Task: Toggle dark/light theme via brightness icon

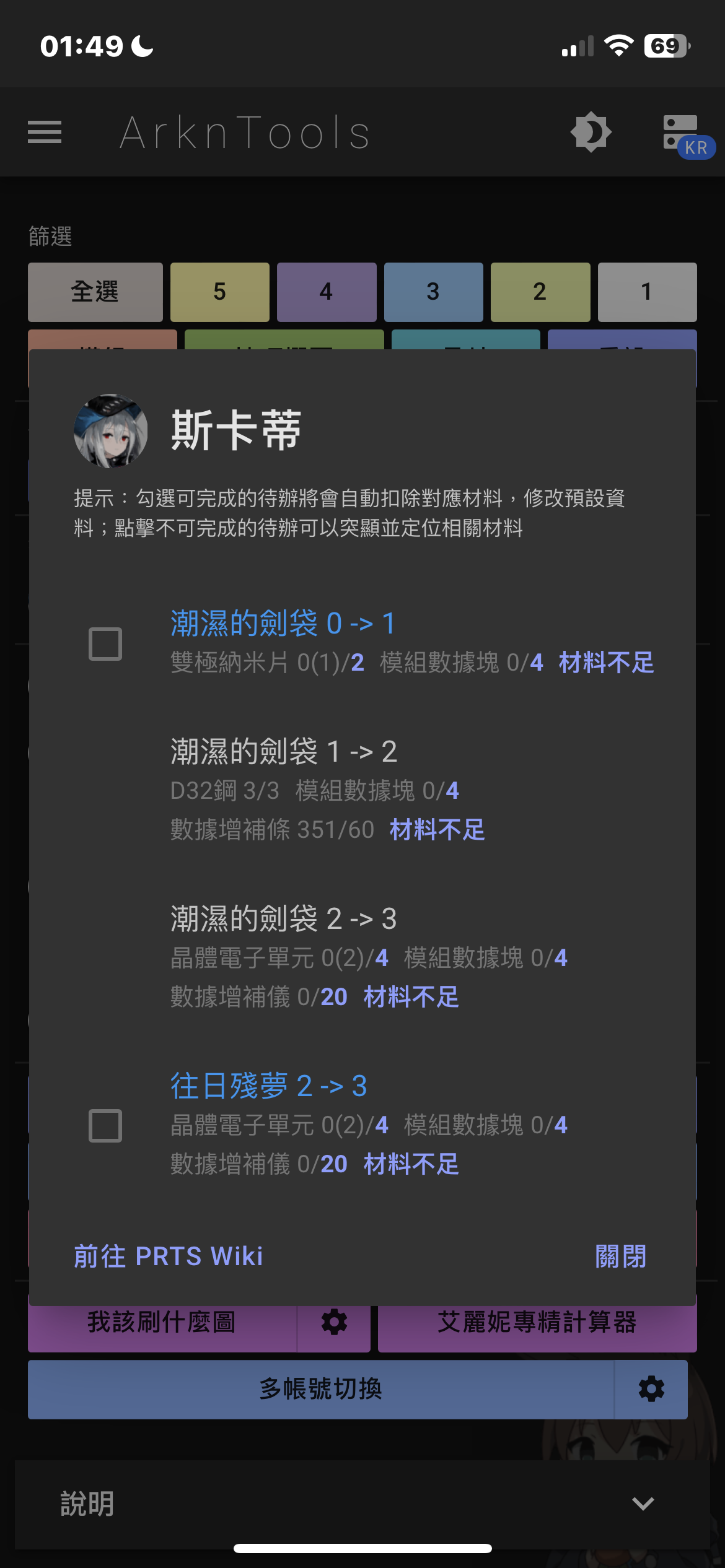Action: (591, 131)
